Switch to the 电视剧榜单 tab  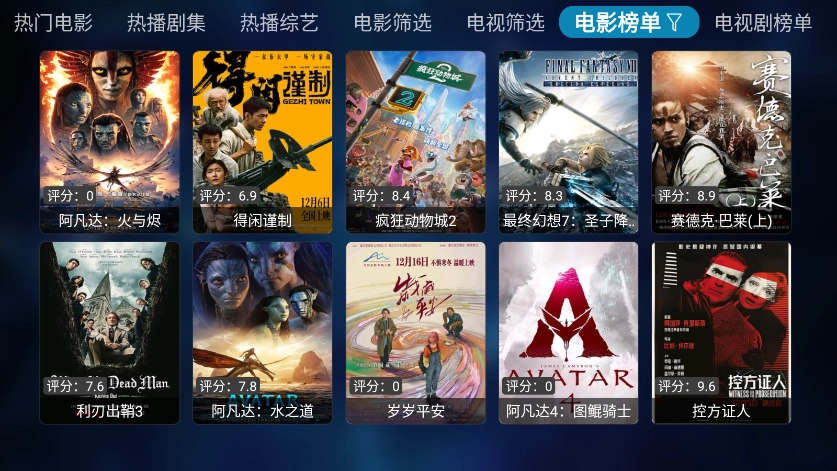(x=763, y=22)
